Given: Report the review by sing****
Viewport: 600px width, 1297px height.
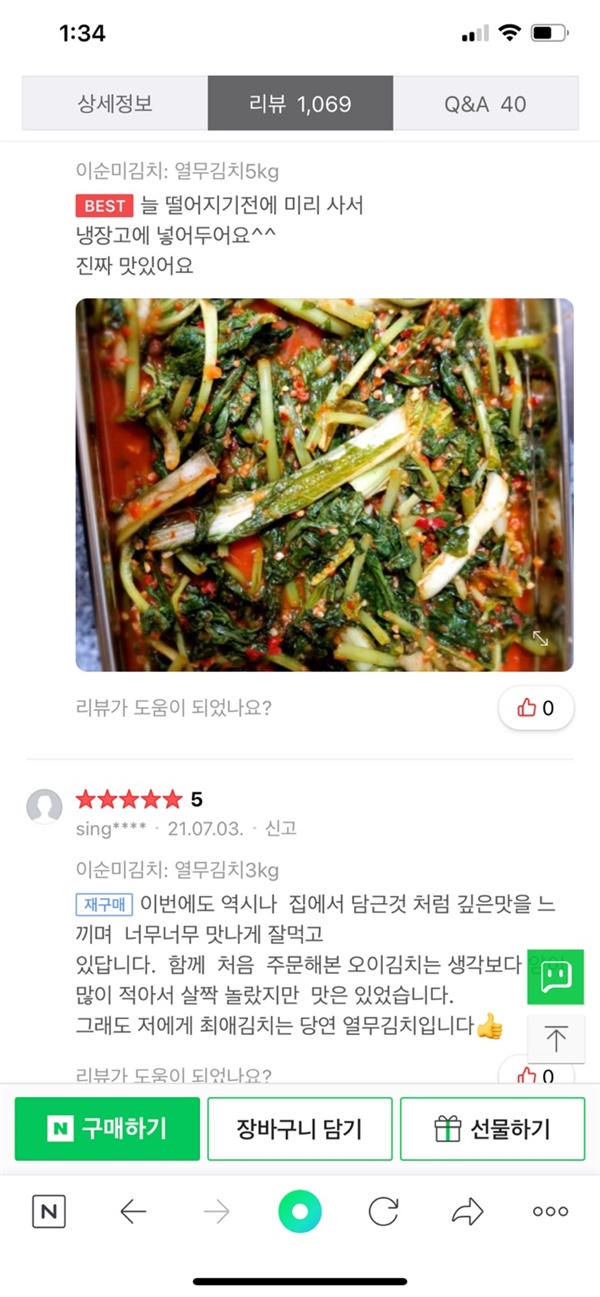Looking at the screenshot, I should 280,829.
